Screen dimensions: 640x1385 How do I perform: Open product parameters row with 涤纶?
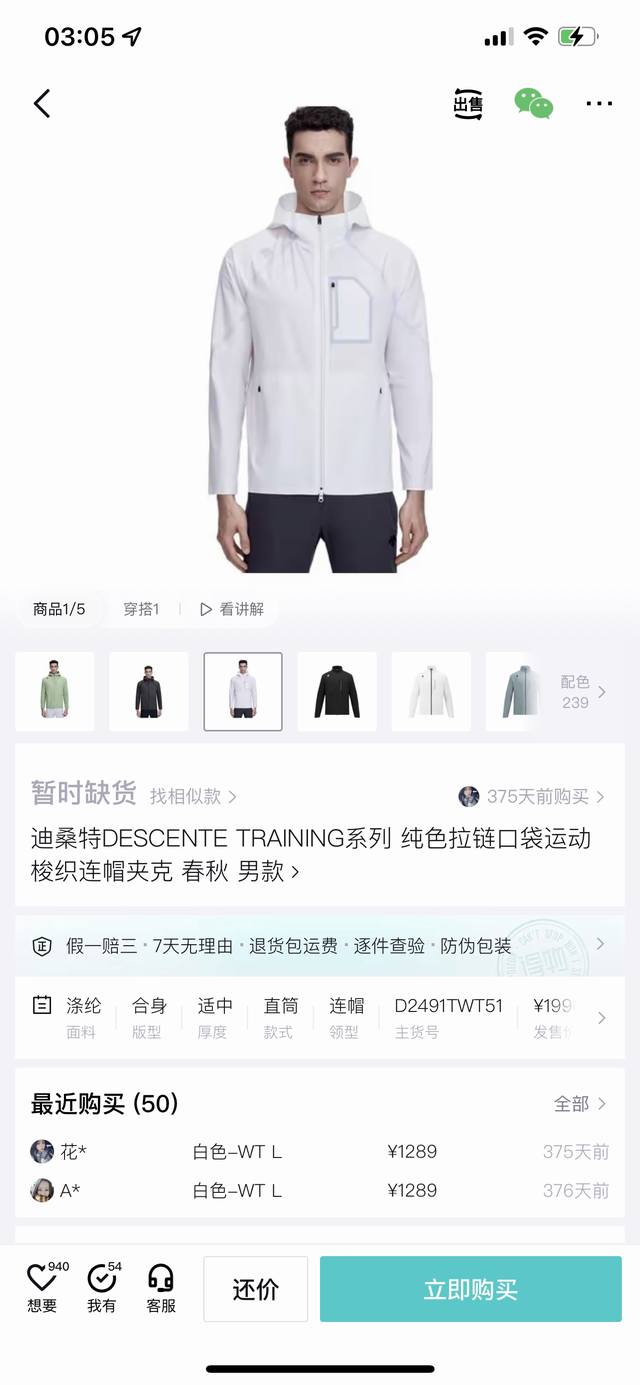[x=320, y=1015]
